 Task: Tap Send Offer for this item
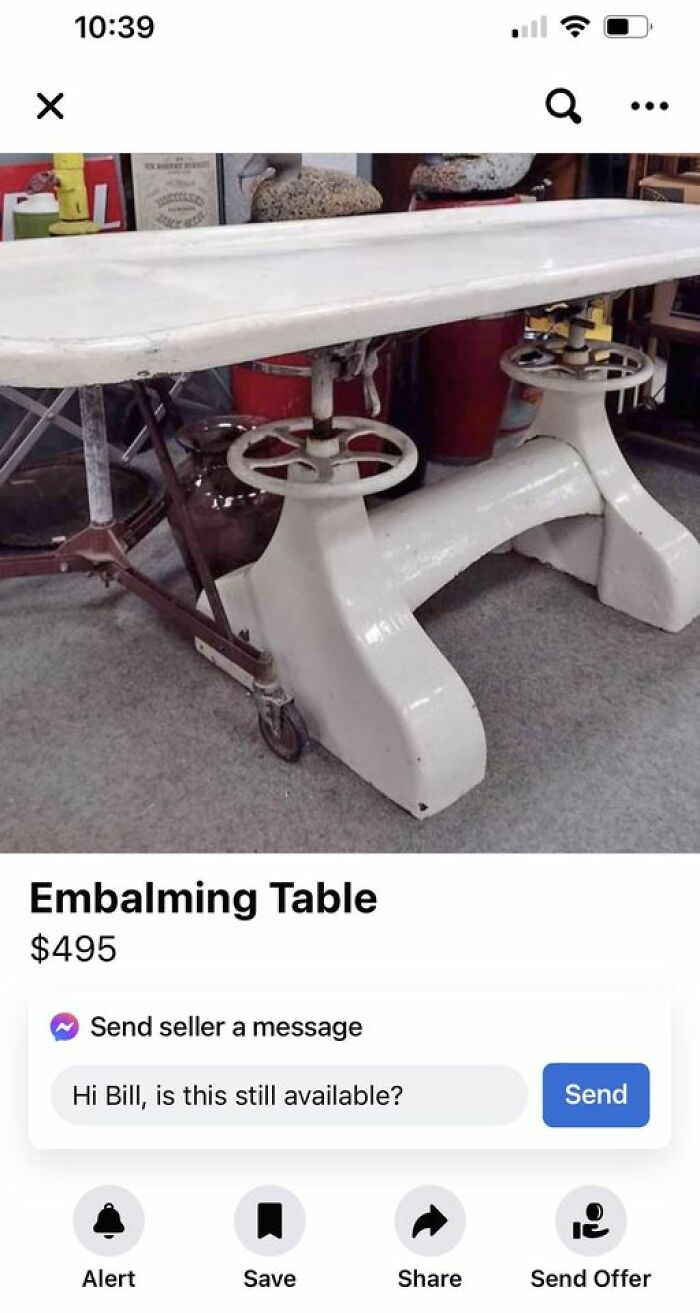coord(590,1221)
